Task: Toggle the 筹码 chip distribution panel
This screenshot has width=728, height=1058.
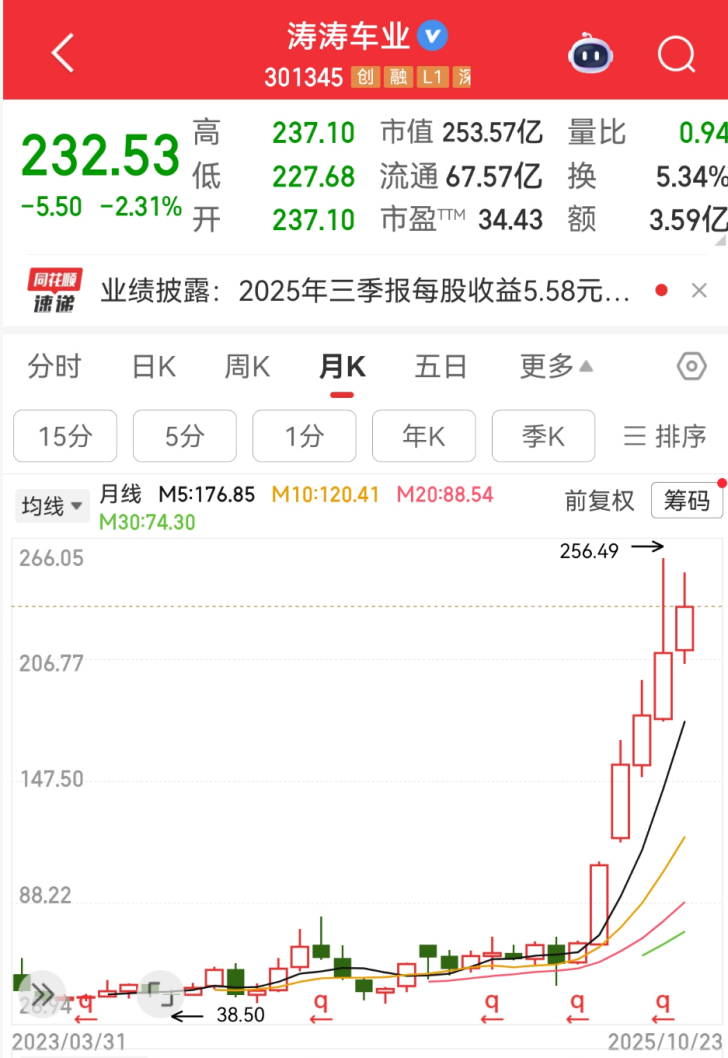Action: 687,501
